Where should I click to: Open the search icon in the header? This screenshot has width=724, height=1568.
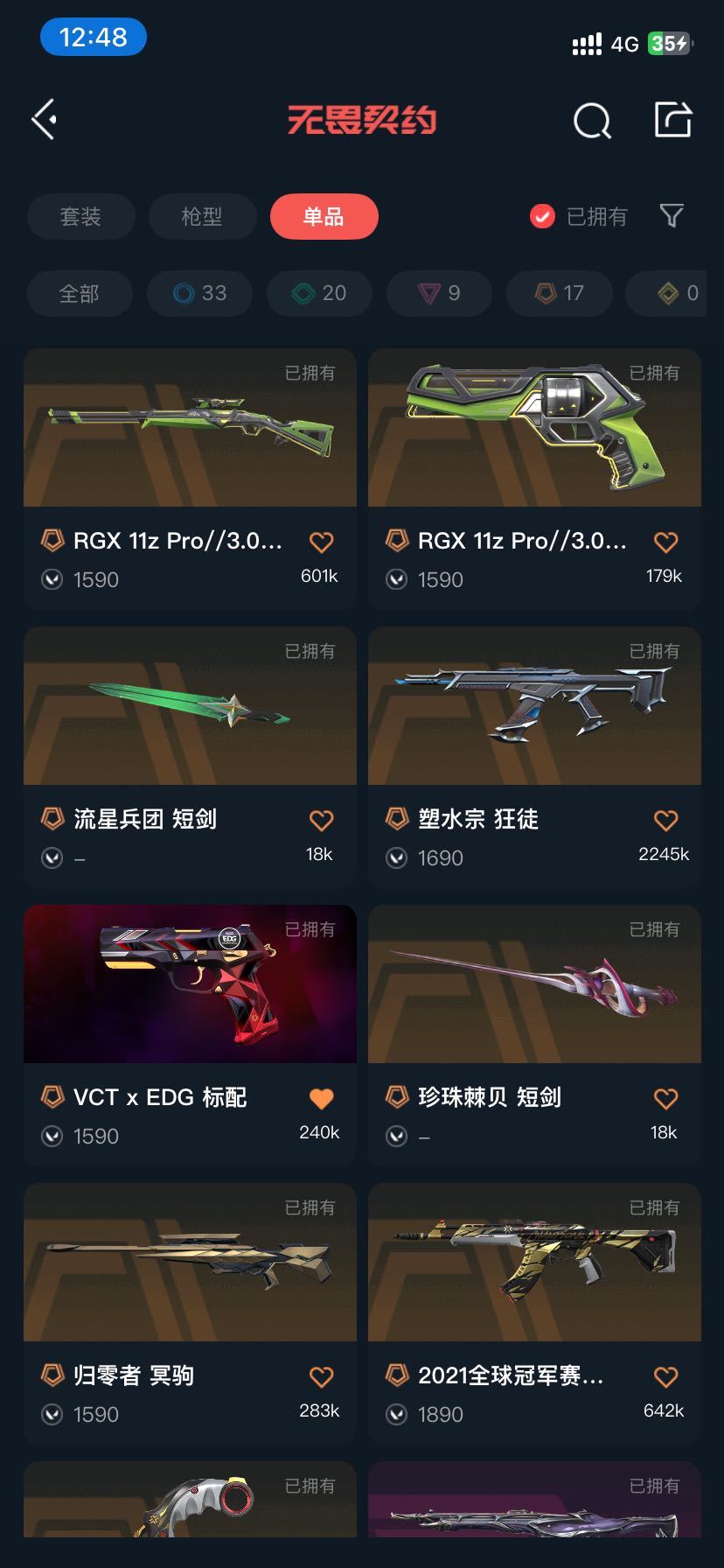coord(592,121)
